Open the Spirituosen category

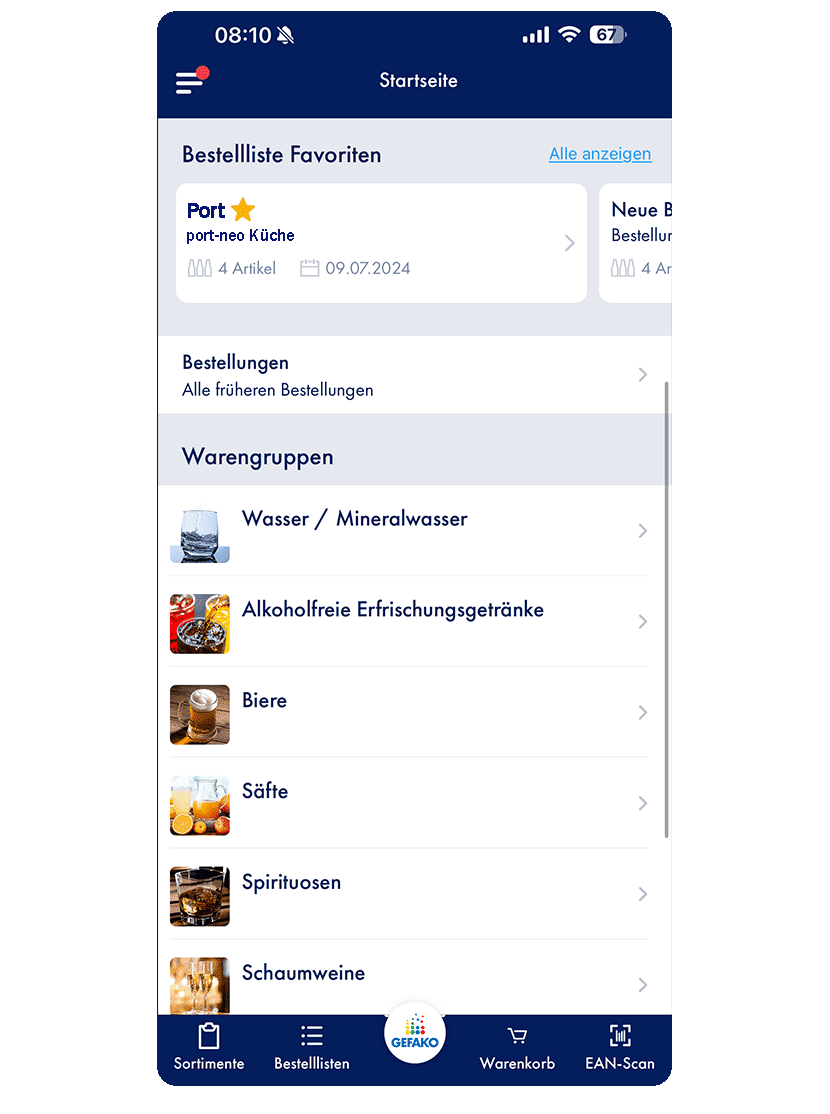pos(414,894)
